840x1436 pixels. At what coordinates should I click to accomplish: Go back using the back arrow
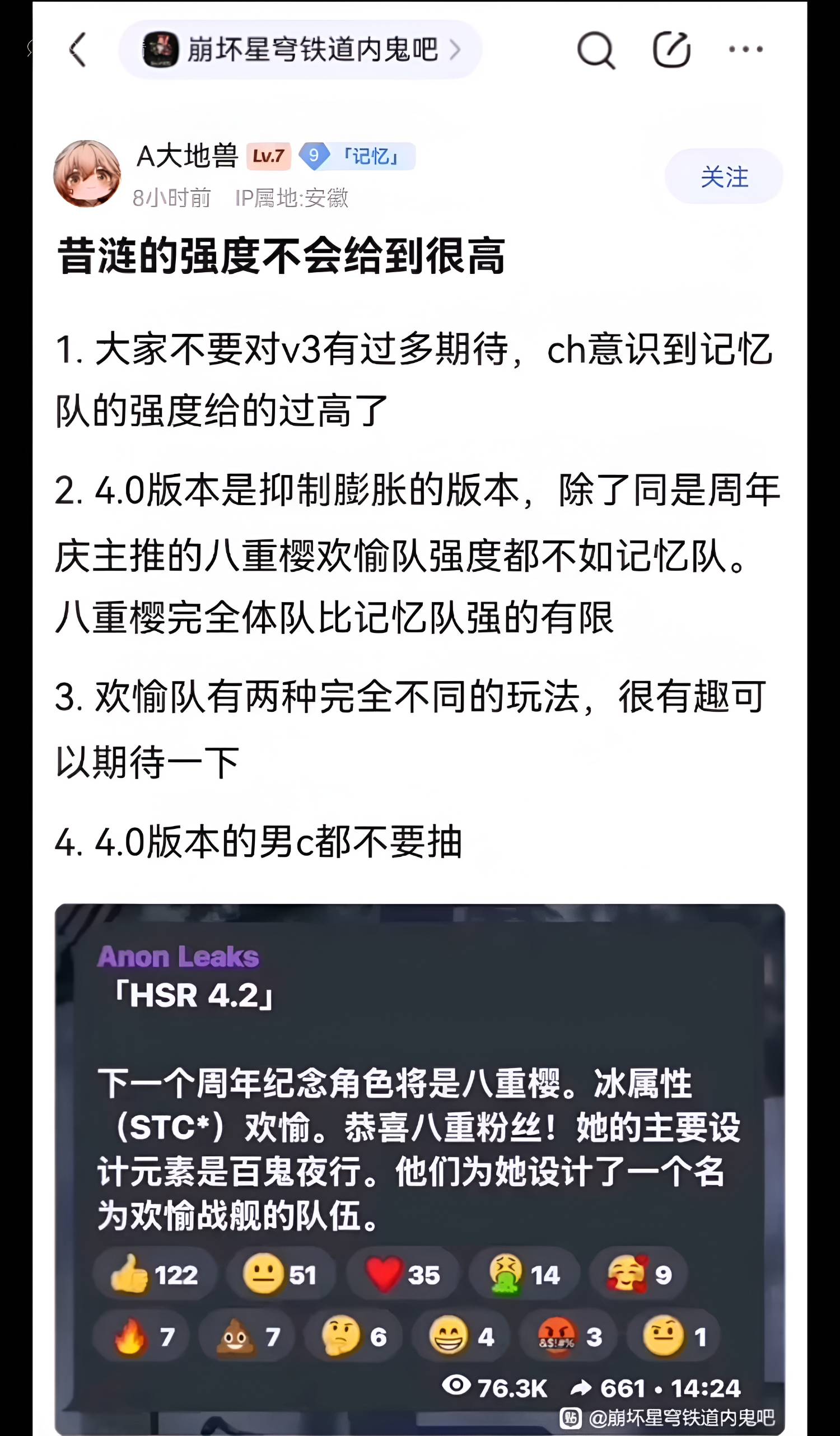[77, 50]
